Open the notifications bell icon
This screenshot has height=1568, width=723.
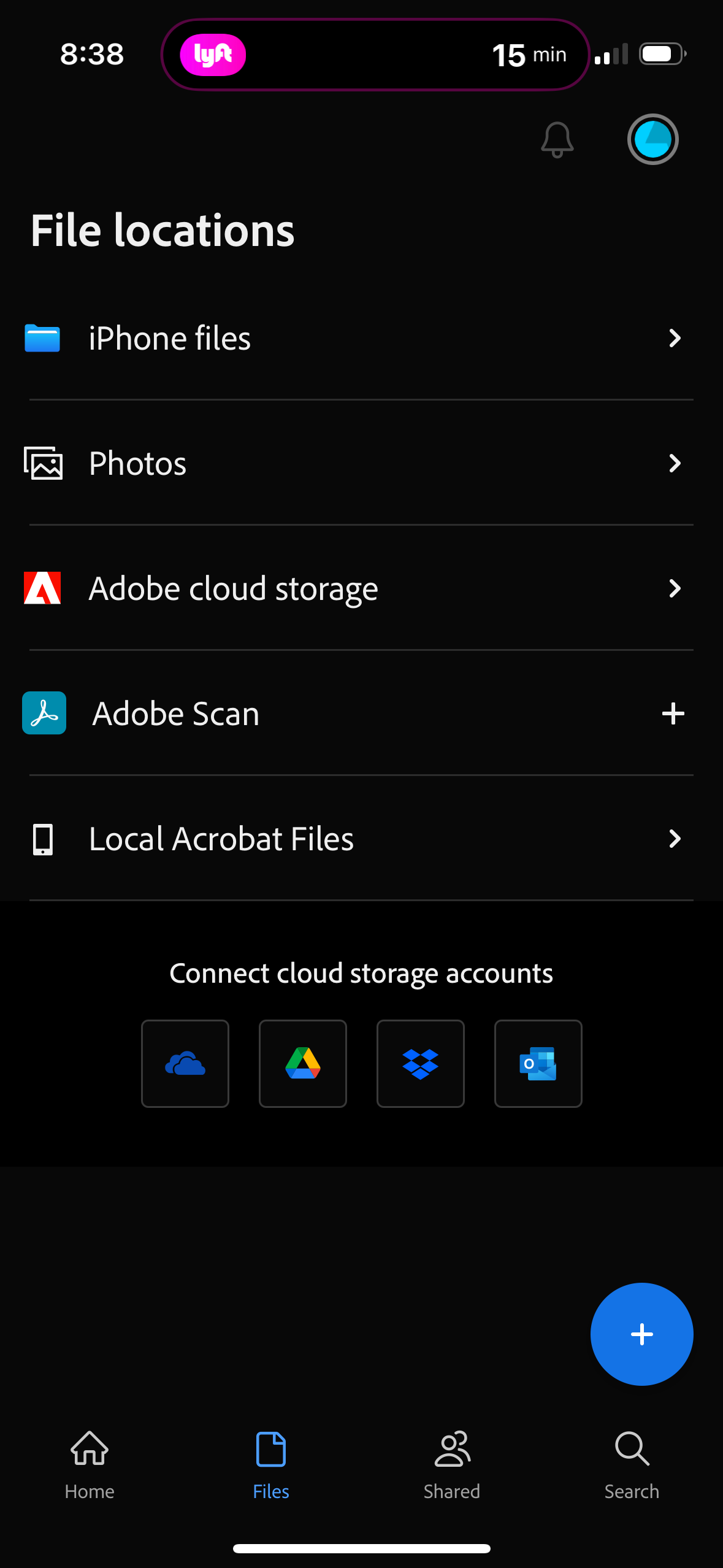click(x=557, y=139)
